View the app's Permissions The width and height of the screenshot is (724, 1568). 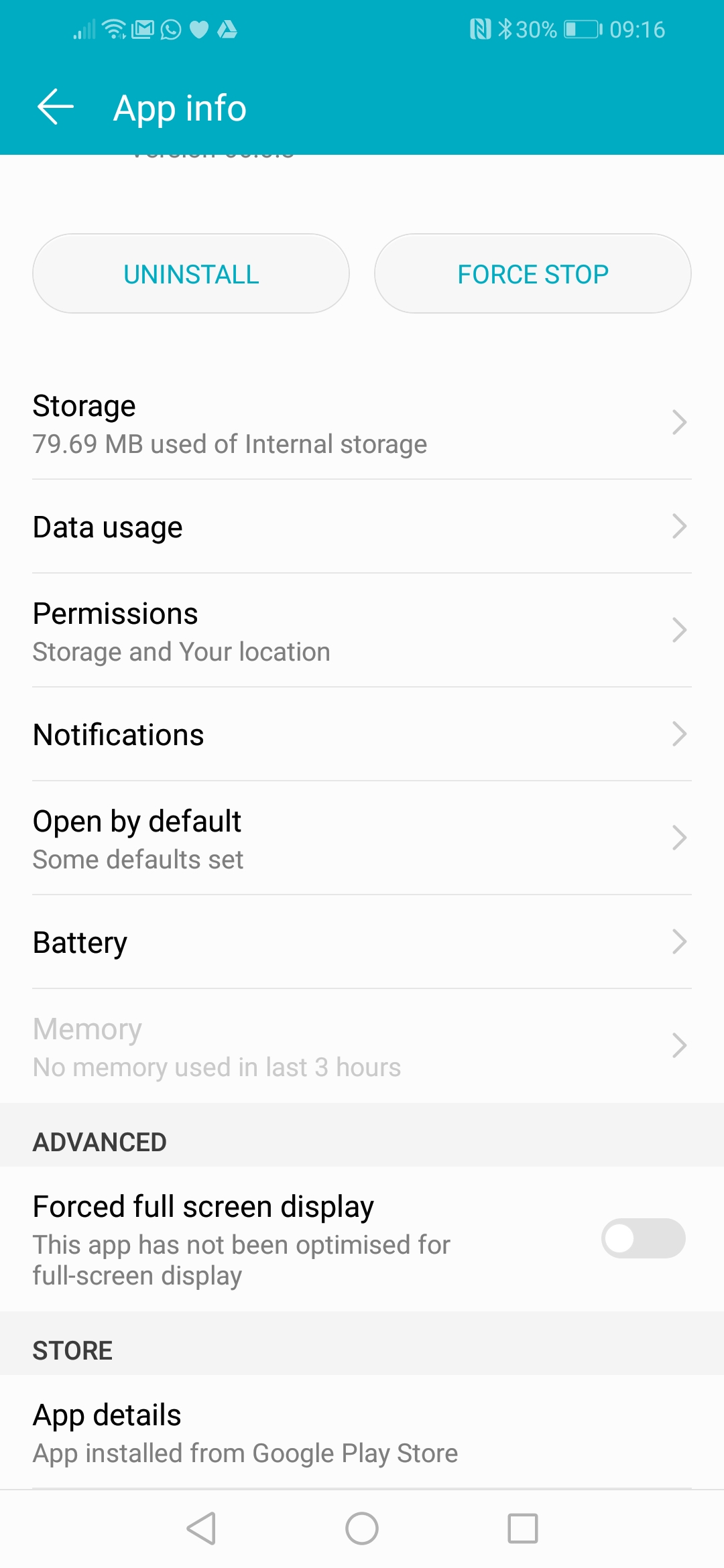(362, 631)
